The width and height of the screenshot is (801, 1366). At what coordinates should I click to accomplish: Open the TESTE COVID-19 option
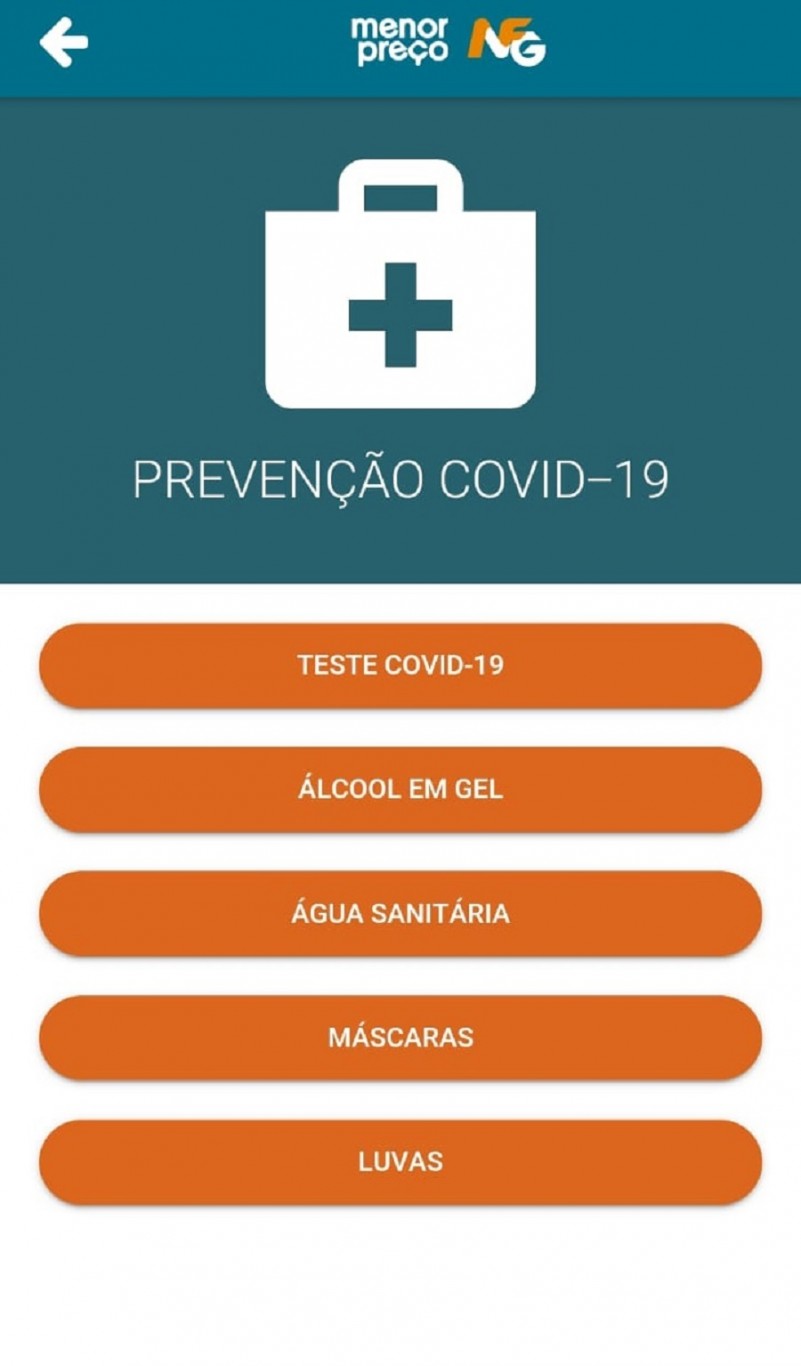(400, 666)
